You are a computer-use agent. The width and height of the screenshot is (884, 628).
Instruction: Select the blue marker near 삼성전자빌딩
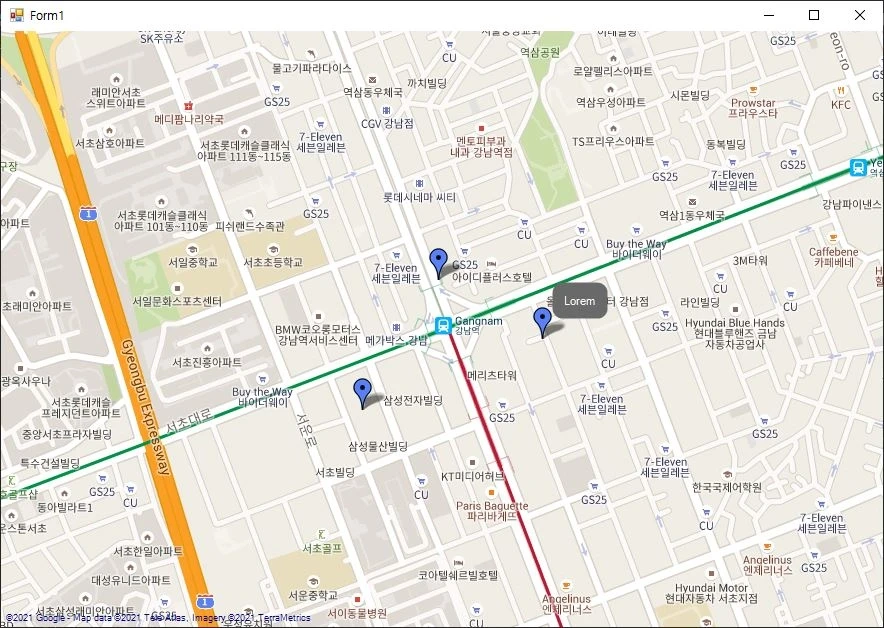point(362,391)
